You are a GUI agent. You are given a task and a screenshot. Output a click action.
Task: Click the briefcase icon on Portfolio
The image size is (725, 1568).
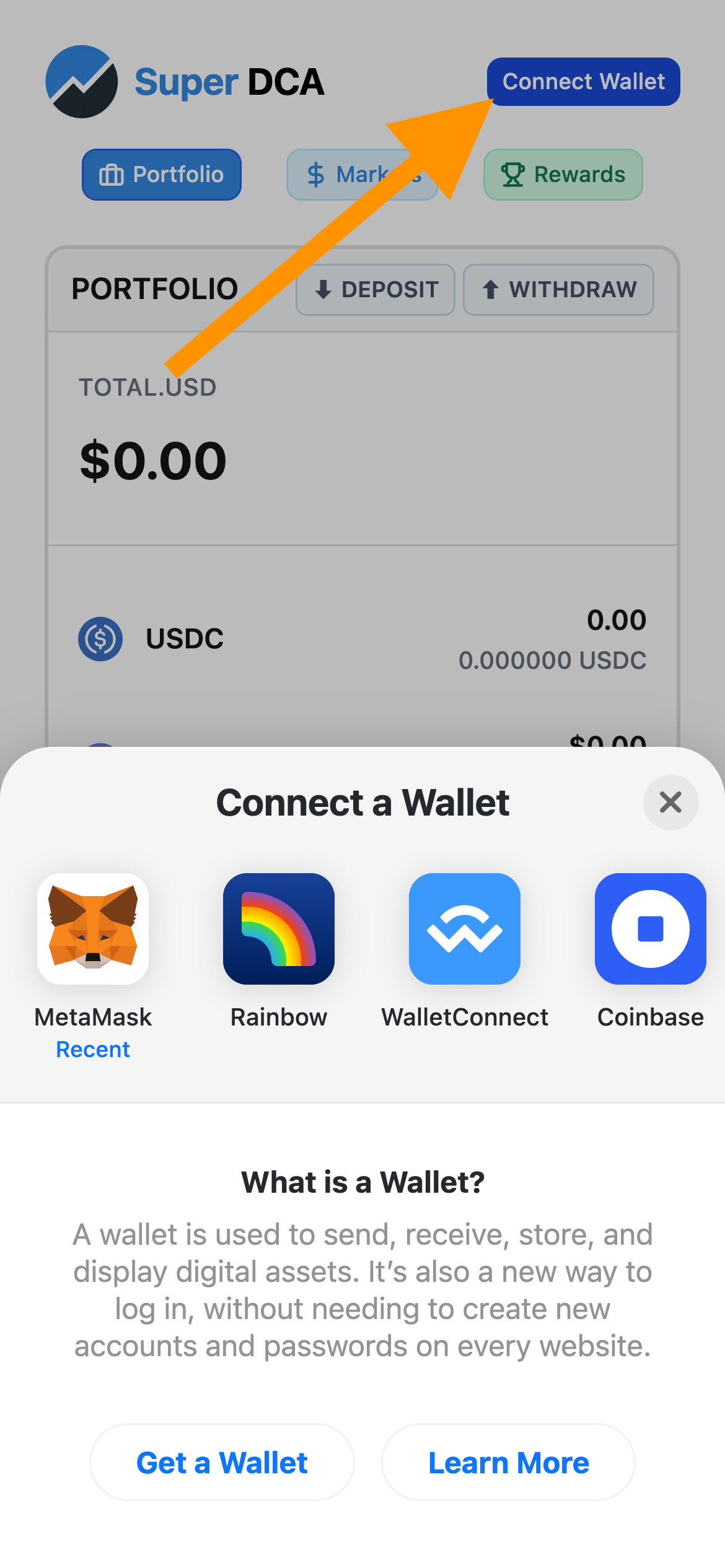click(112, 175)
